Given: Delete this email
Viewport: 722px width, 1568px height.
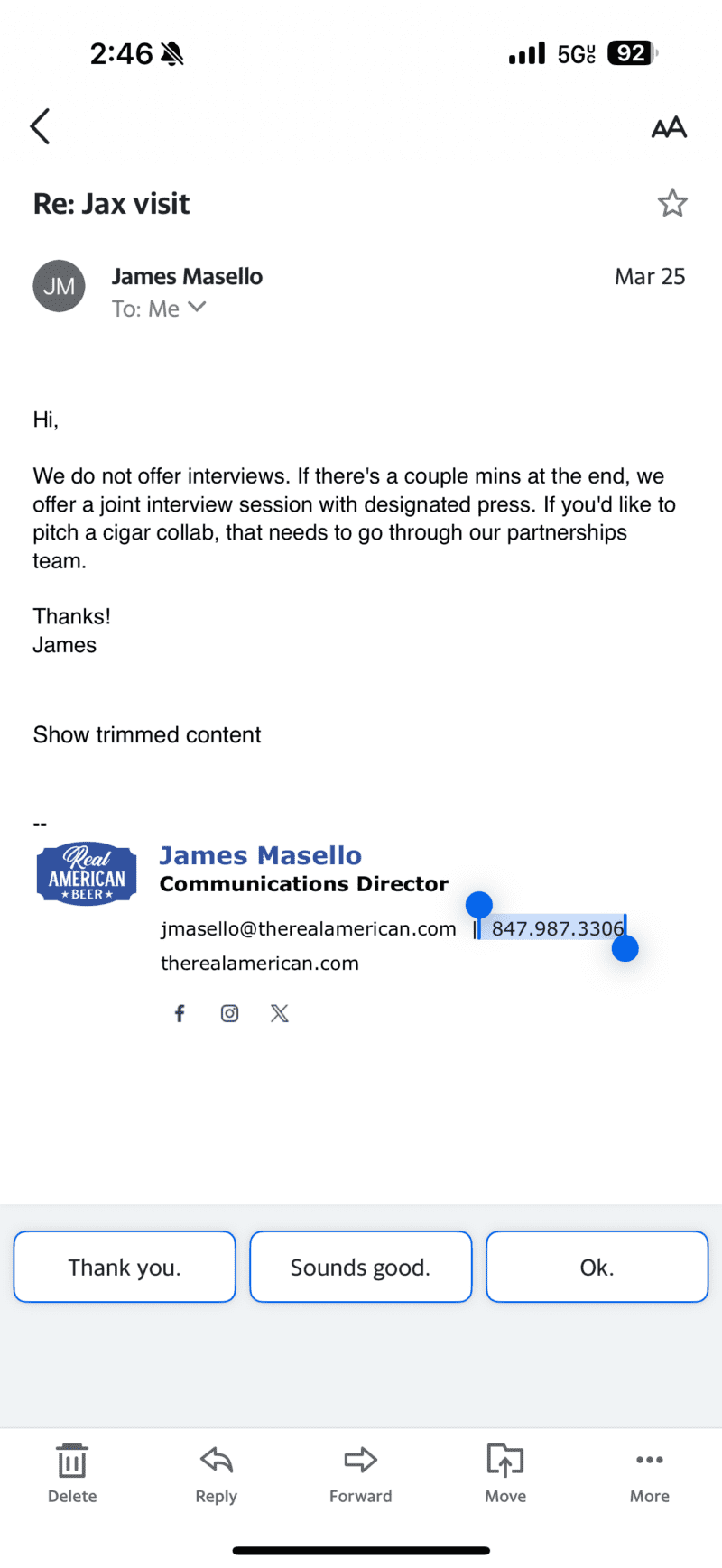Looking at the screenshot, I should click(x=72, y=1474).
